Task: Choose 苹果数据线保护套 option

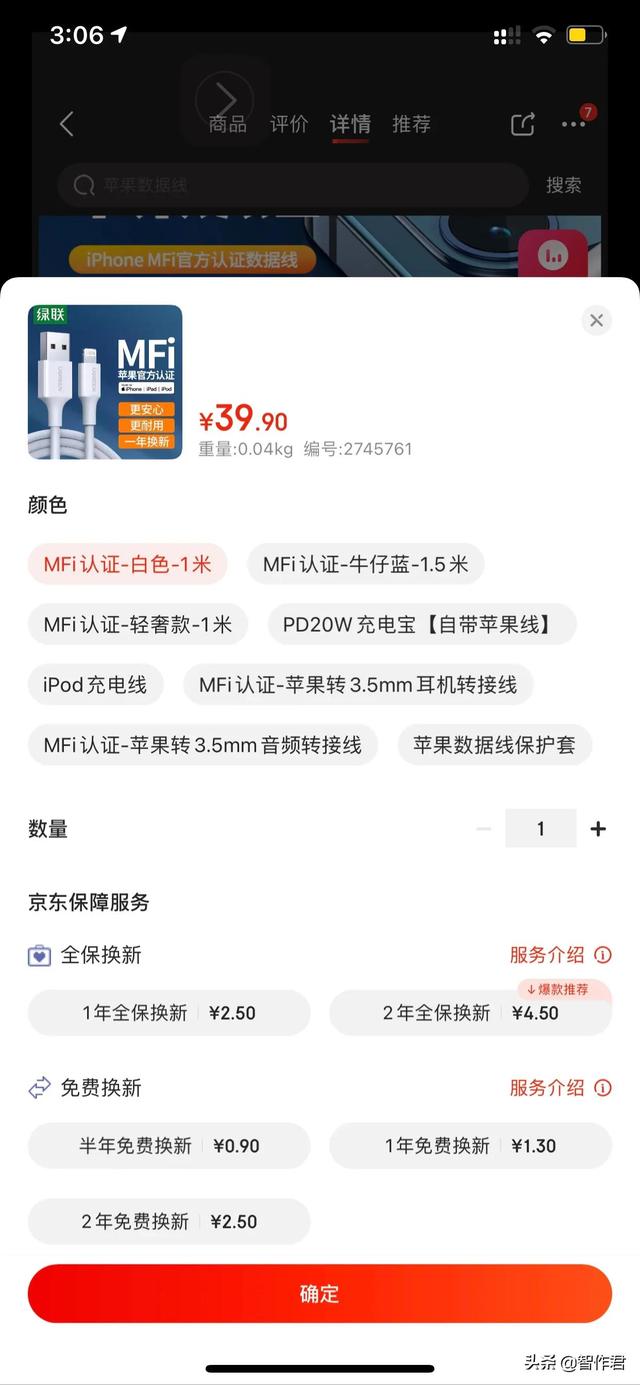Action: pyautogui.click(x=494, y=746)
